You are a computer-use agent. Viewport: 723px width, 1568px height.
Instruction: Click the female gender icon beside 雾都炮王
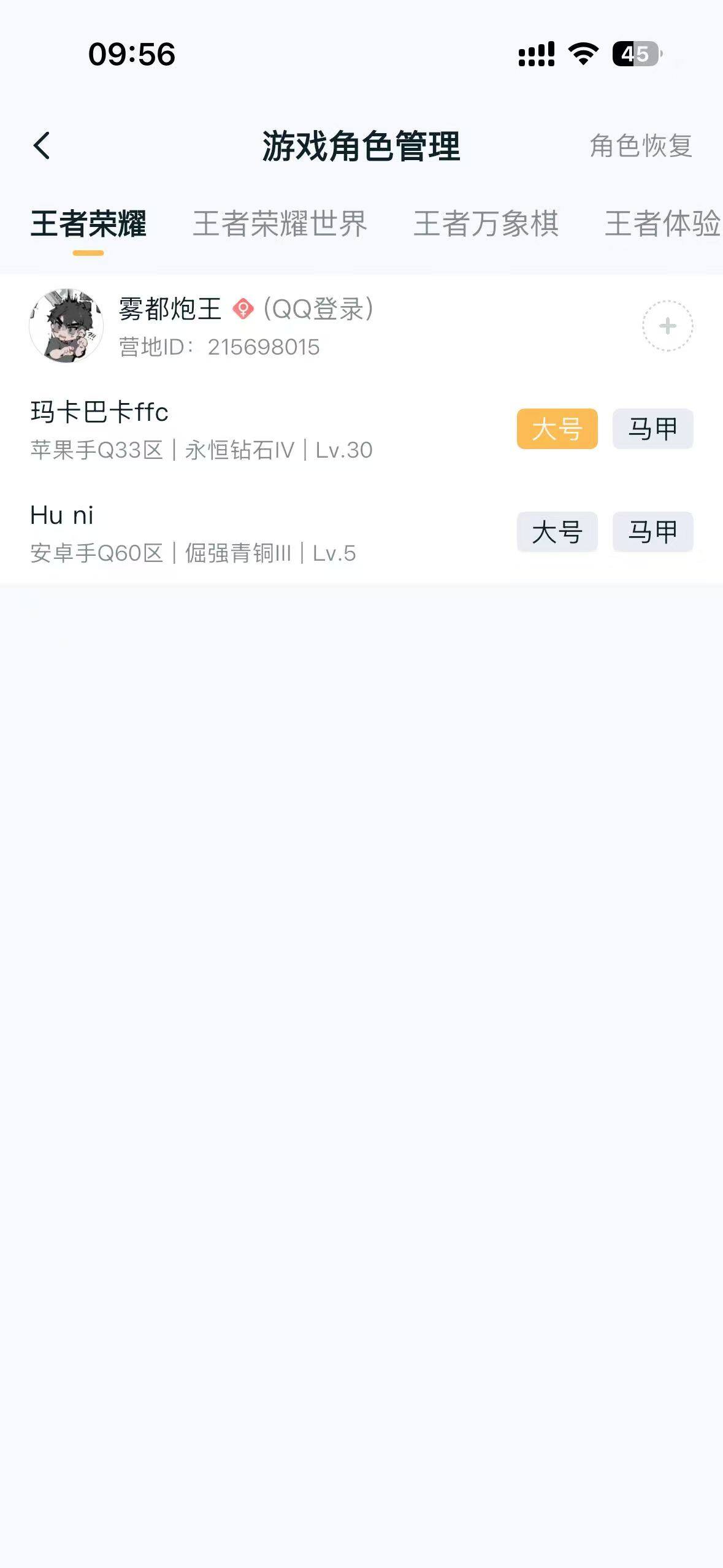coord(243,309)
